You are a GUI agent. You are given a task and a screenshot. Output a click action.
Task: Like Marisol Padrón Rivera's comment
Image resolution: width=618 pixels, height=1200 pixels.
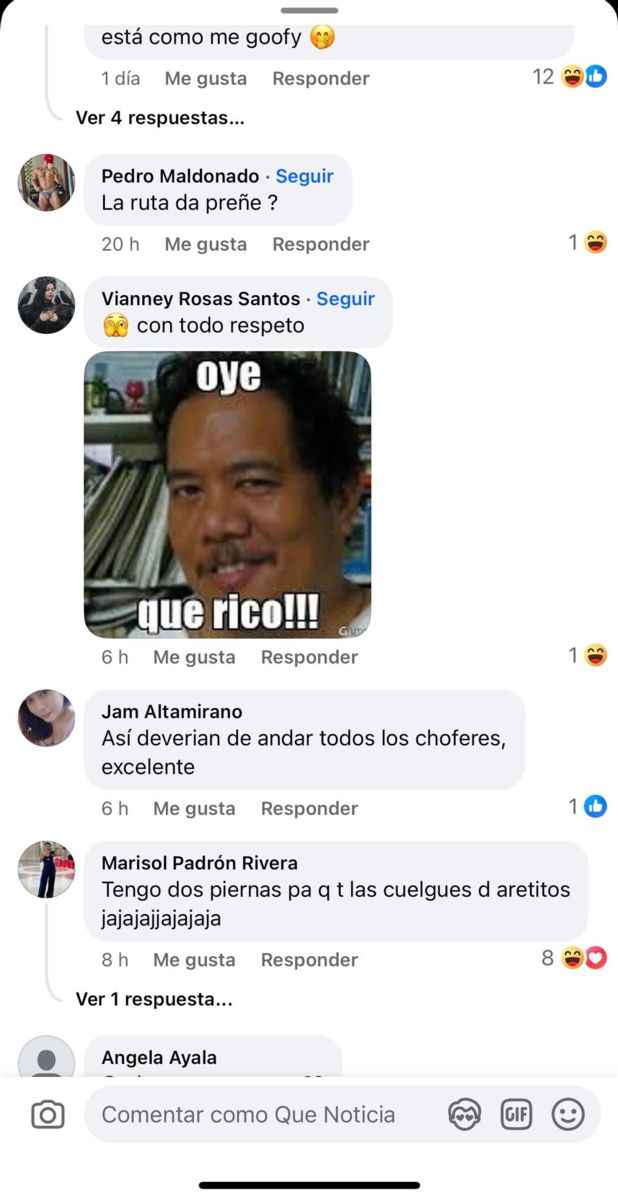[194, 960]
